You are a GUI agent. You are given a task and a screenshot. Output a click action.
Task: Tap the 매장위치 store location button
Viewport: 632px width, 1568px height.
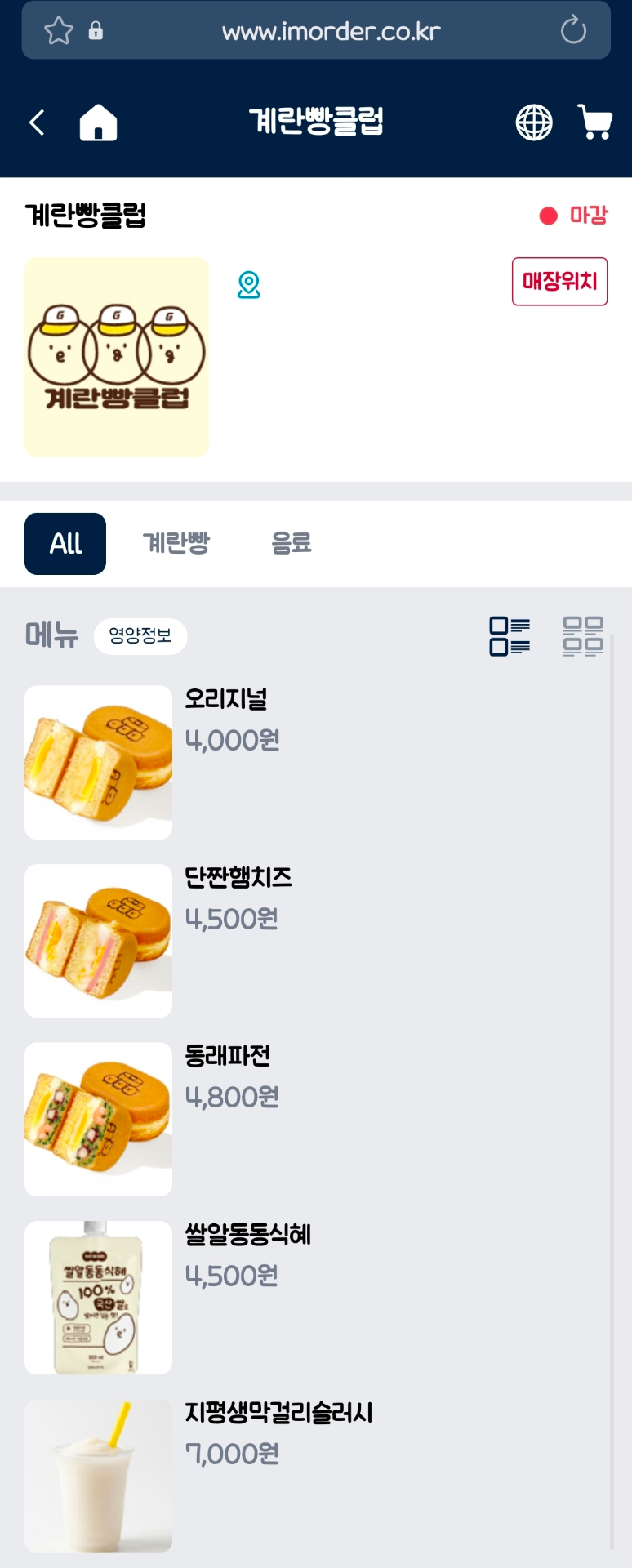tap(559, 282)
